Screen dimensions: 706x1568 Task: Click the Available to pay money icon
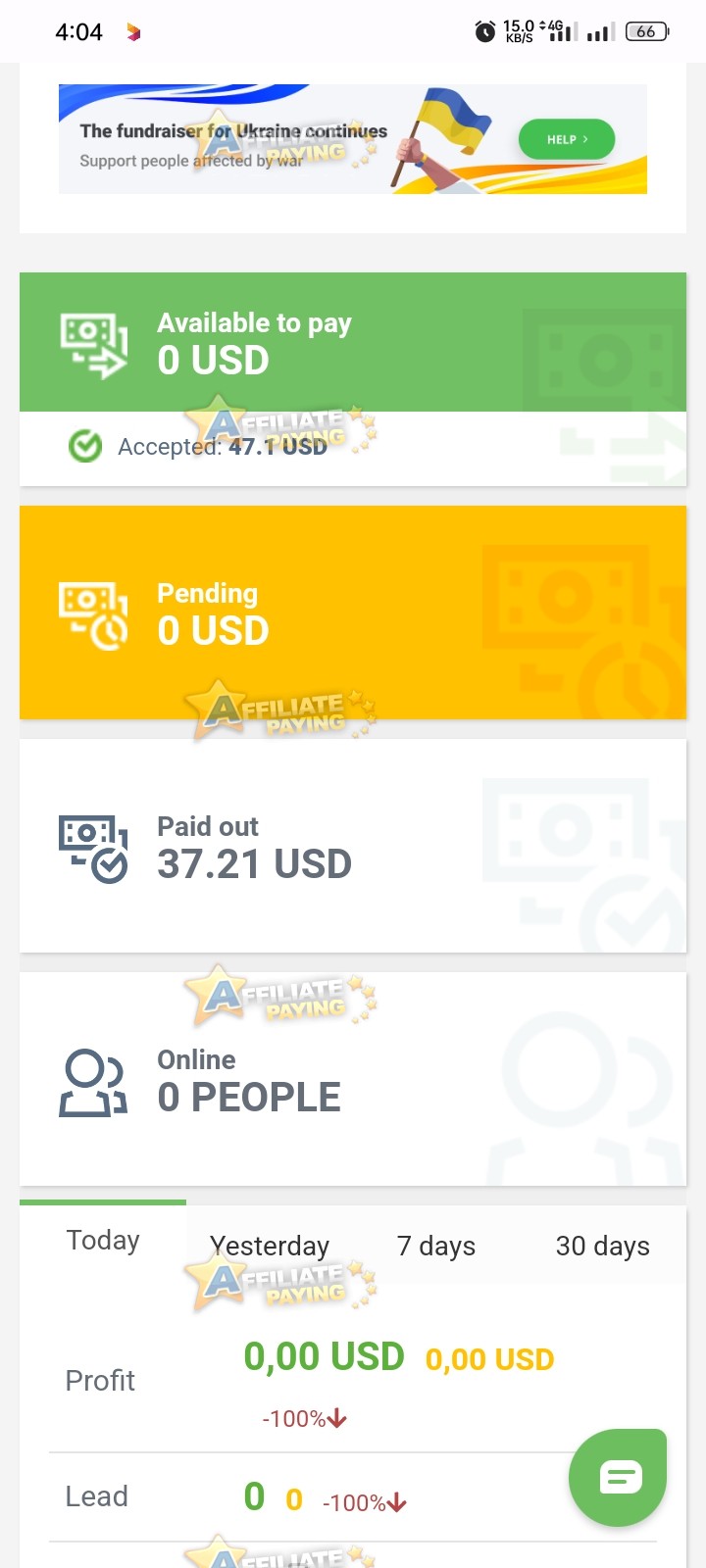coord(94,341)
